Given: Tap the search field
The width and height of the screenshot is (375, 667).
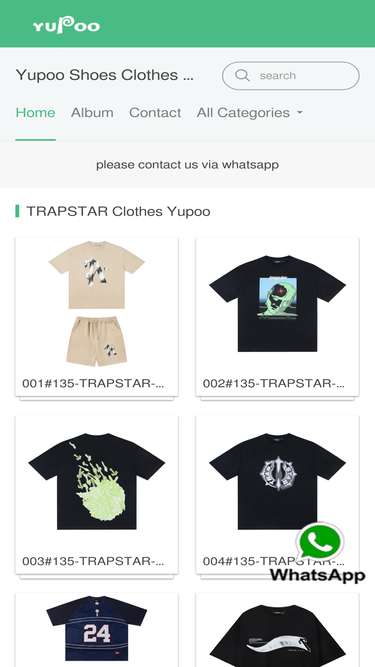Looking at the screenshot, I should 290,76.
